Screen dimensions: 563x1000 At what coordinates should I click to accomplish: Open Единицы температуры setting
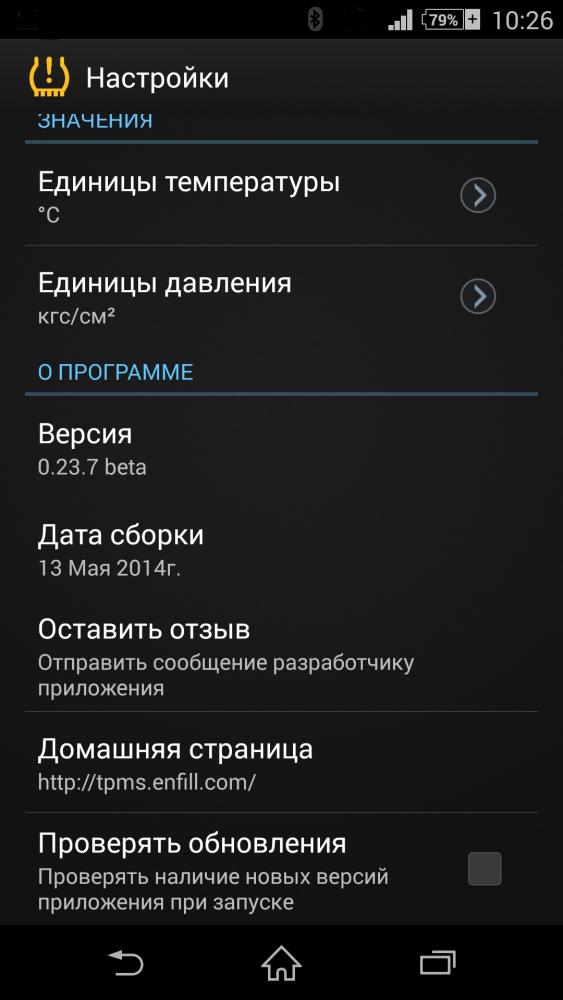point(281,195)
